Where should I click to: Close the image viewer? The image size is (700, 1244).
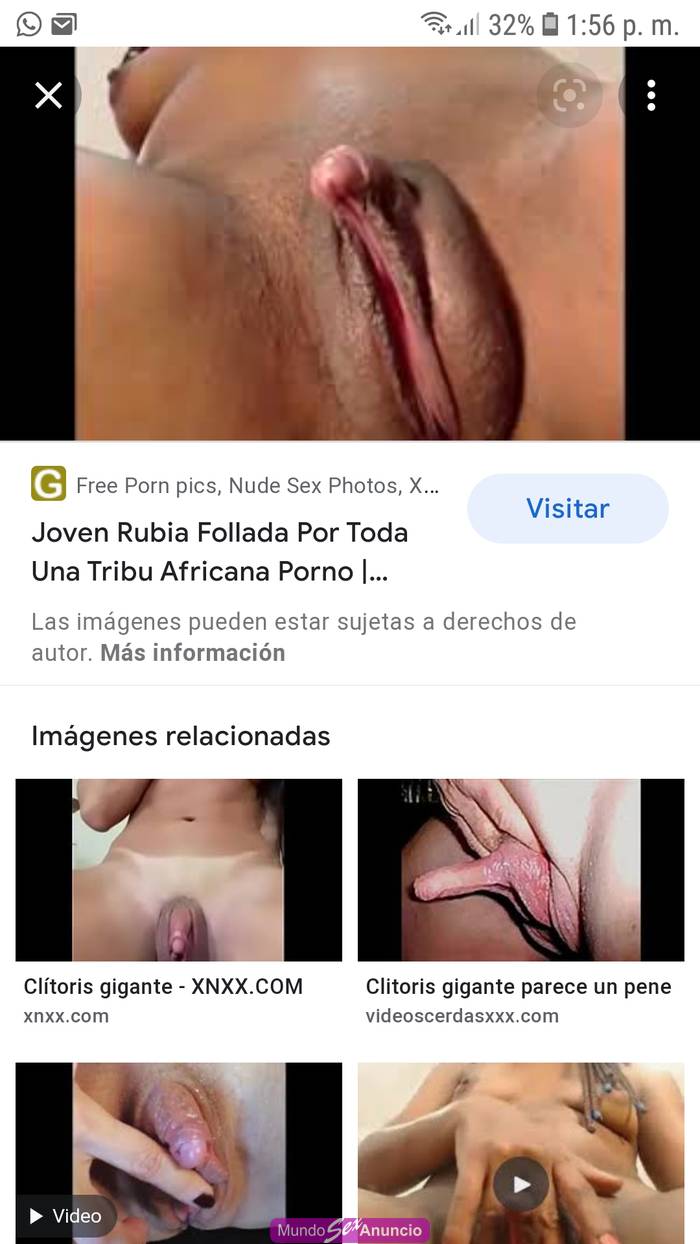click(48, 96)
